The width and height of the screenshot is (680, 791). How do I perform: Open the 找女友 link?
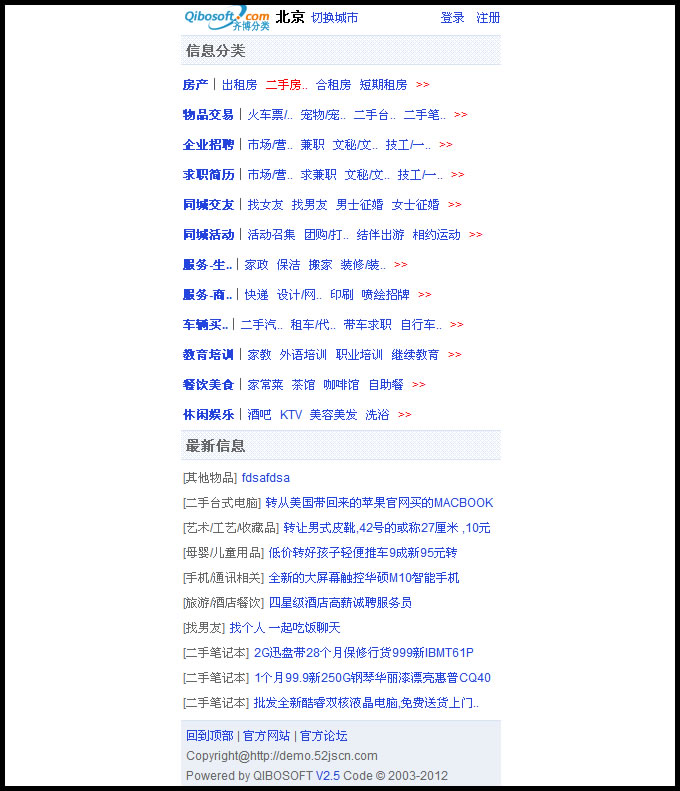265,205
